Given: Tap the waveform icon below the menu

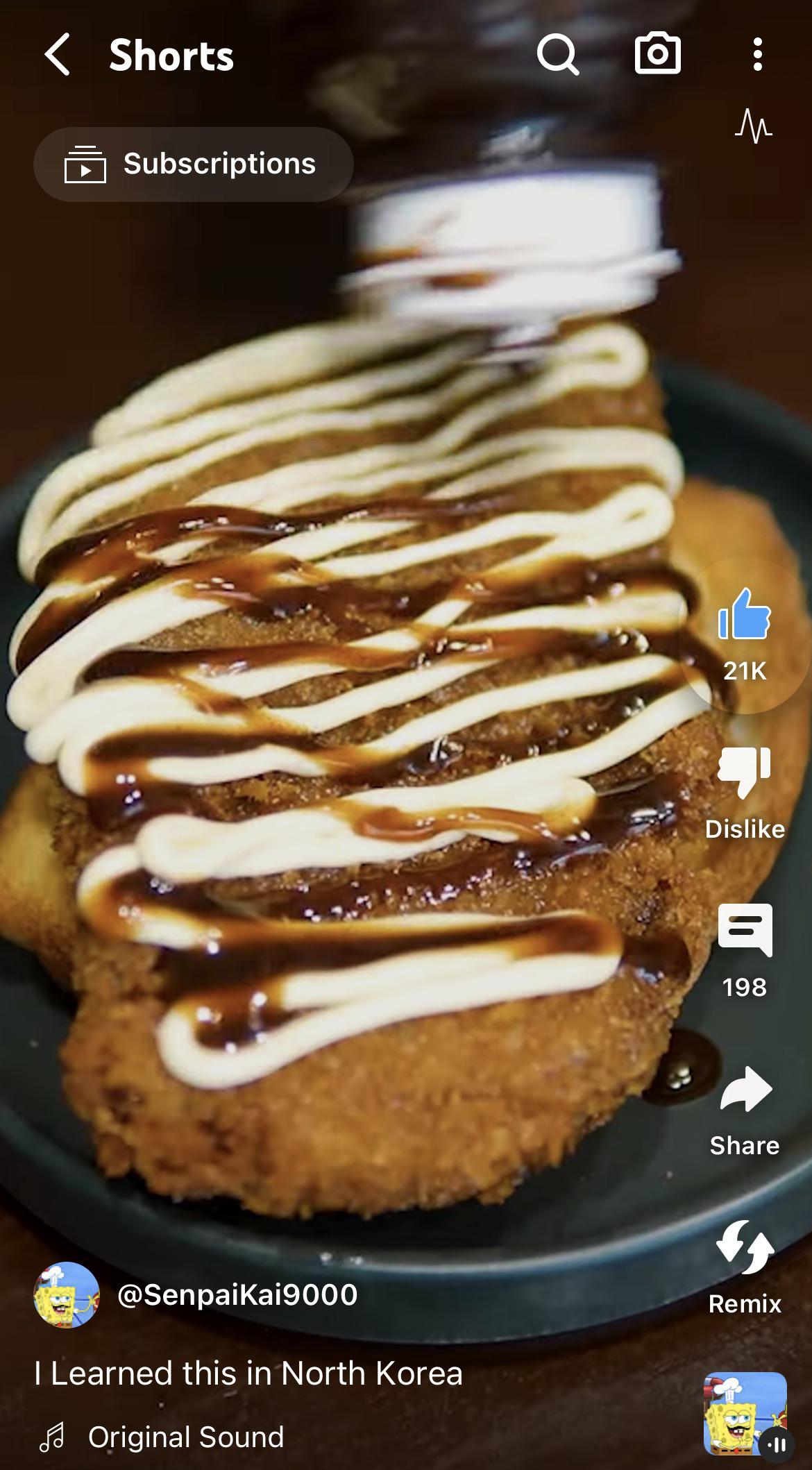Looking at the screenshot, I should pyautogui.click(x=753, y=126).
